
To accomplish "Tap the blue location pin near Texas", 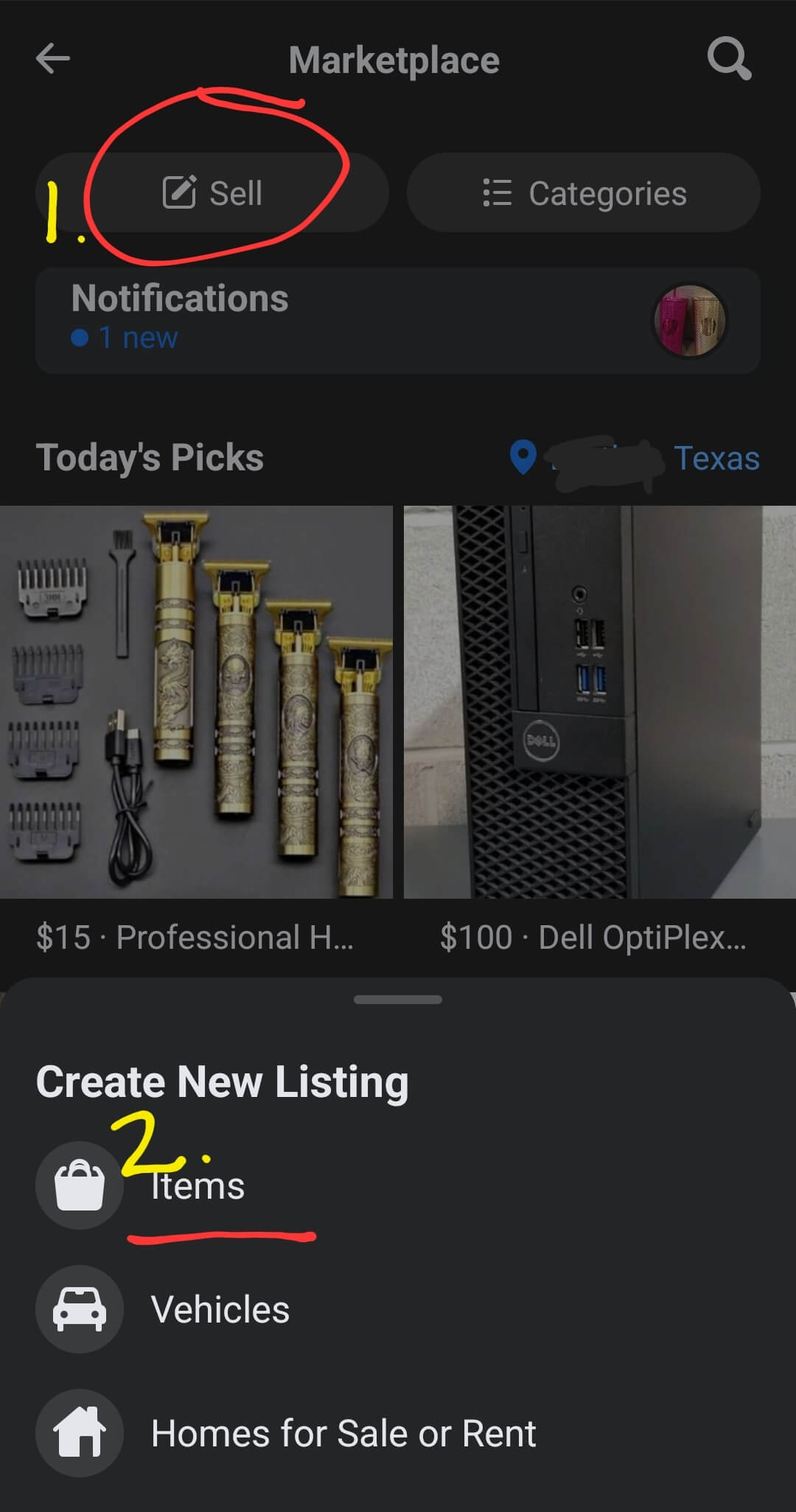I will pos(523,459).
